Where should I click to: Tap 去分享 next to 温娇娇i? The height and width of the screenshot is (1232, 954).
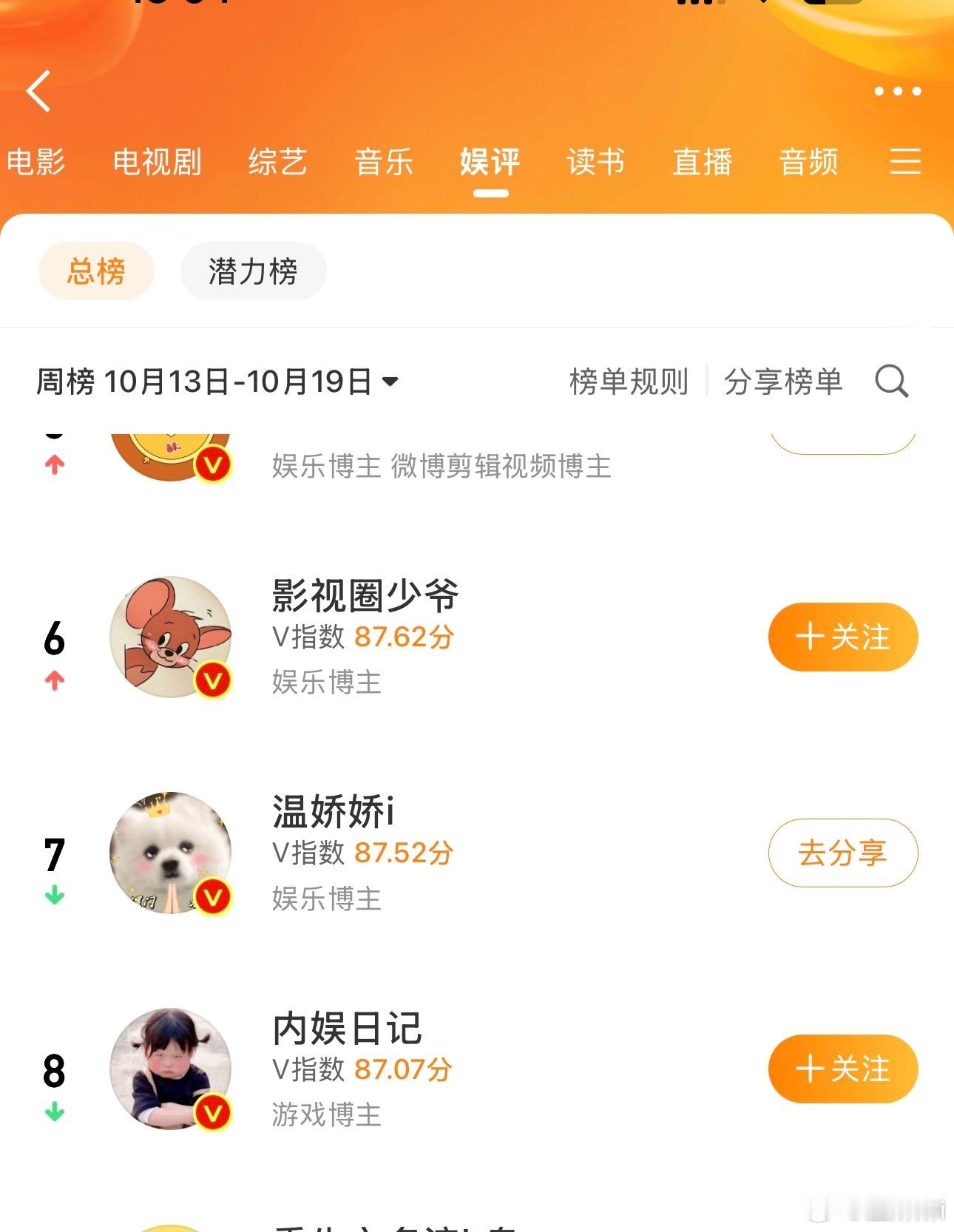842,853
